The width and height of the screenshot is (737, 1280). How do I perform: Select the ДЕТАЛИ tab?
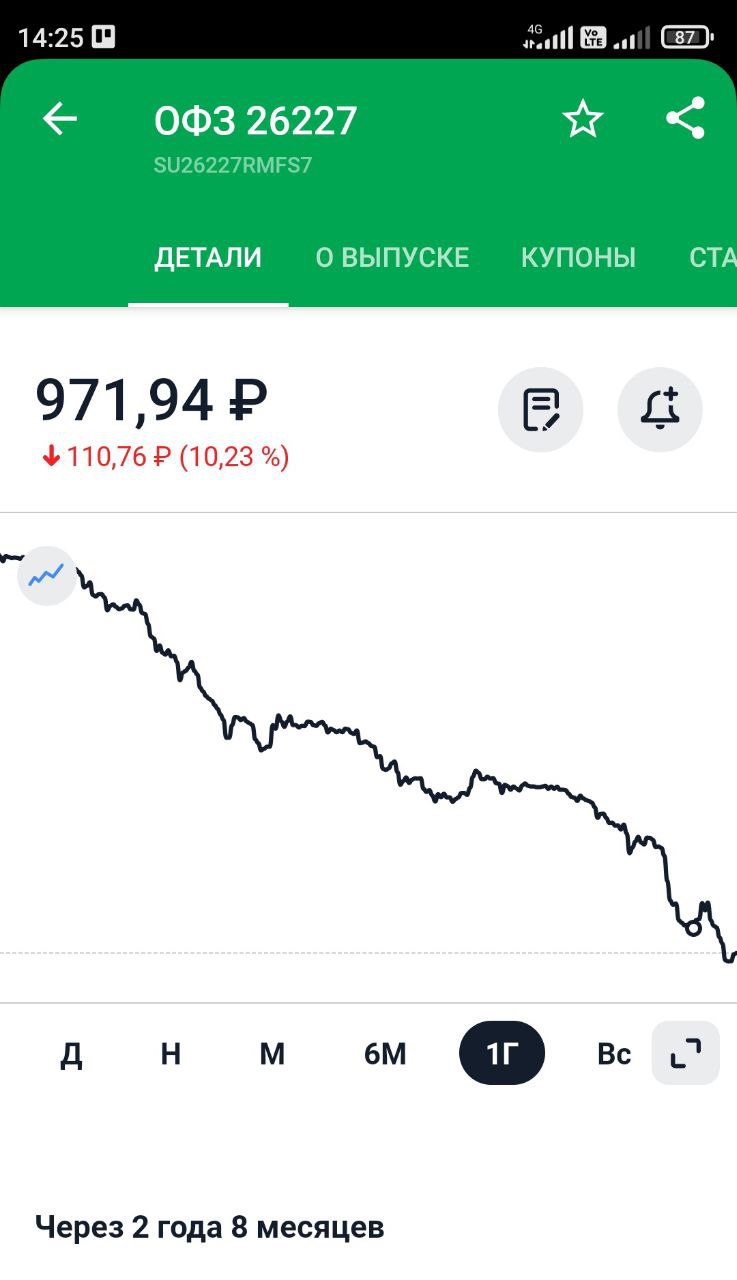208,257
